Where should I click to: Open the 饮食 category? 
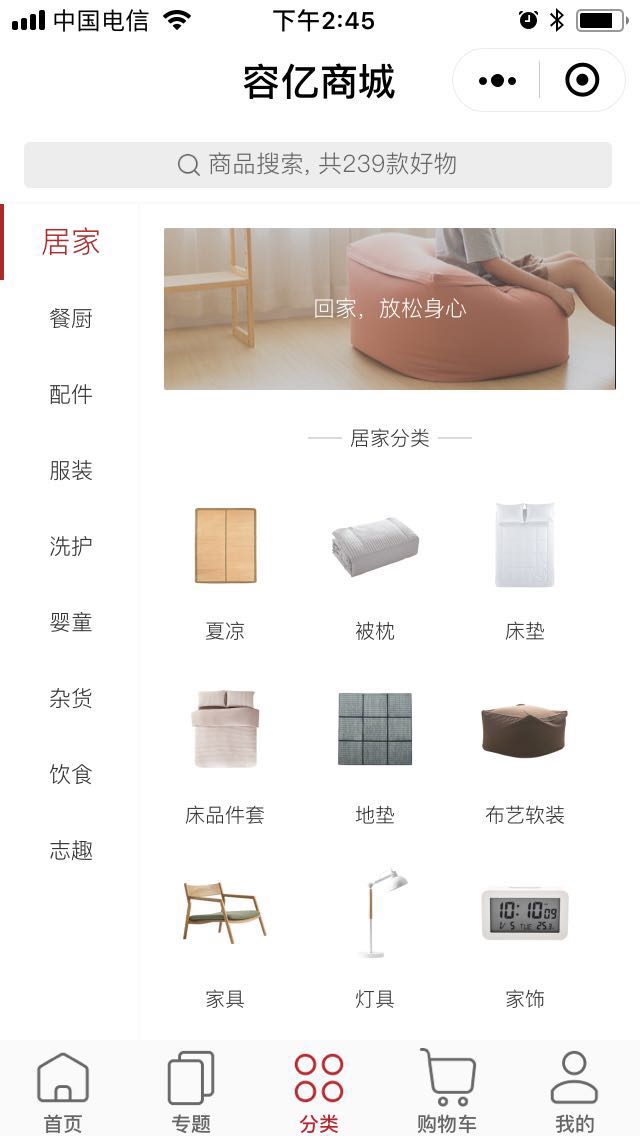pos(70,775)
